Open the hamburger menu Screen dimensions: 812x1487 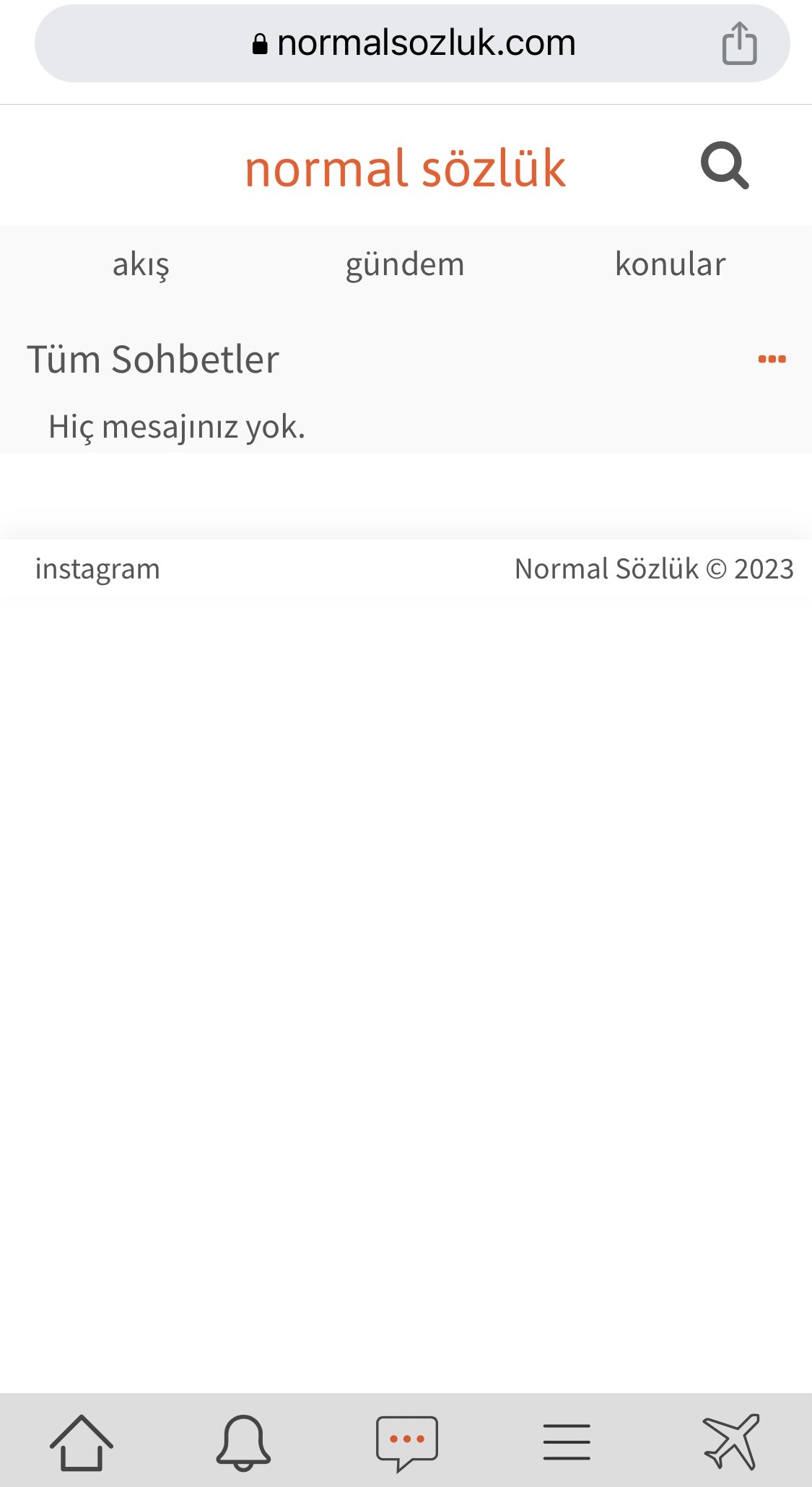coord(567,1442)
